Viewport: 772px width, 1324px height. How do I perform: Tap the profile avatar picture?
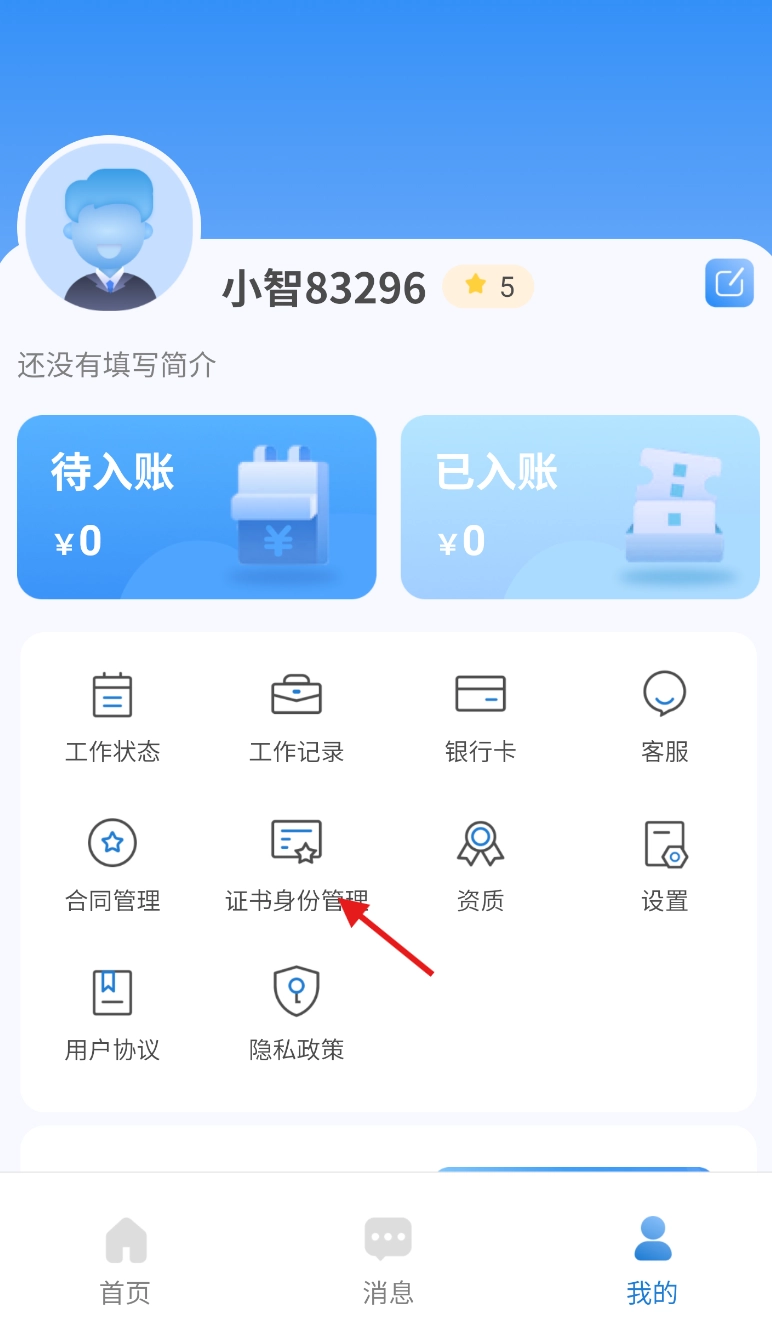(x=109, y=230)
